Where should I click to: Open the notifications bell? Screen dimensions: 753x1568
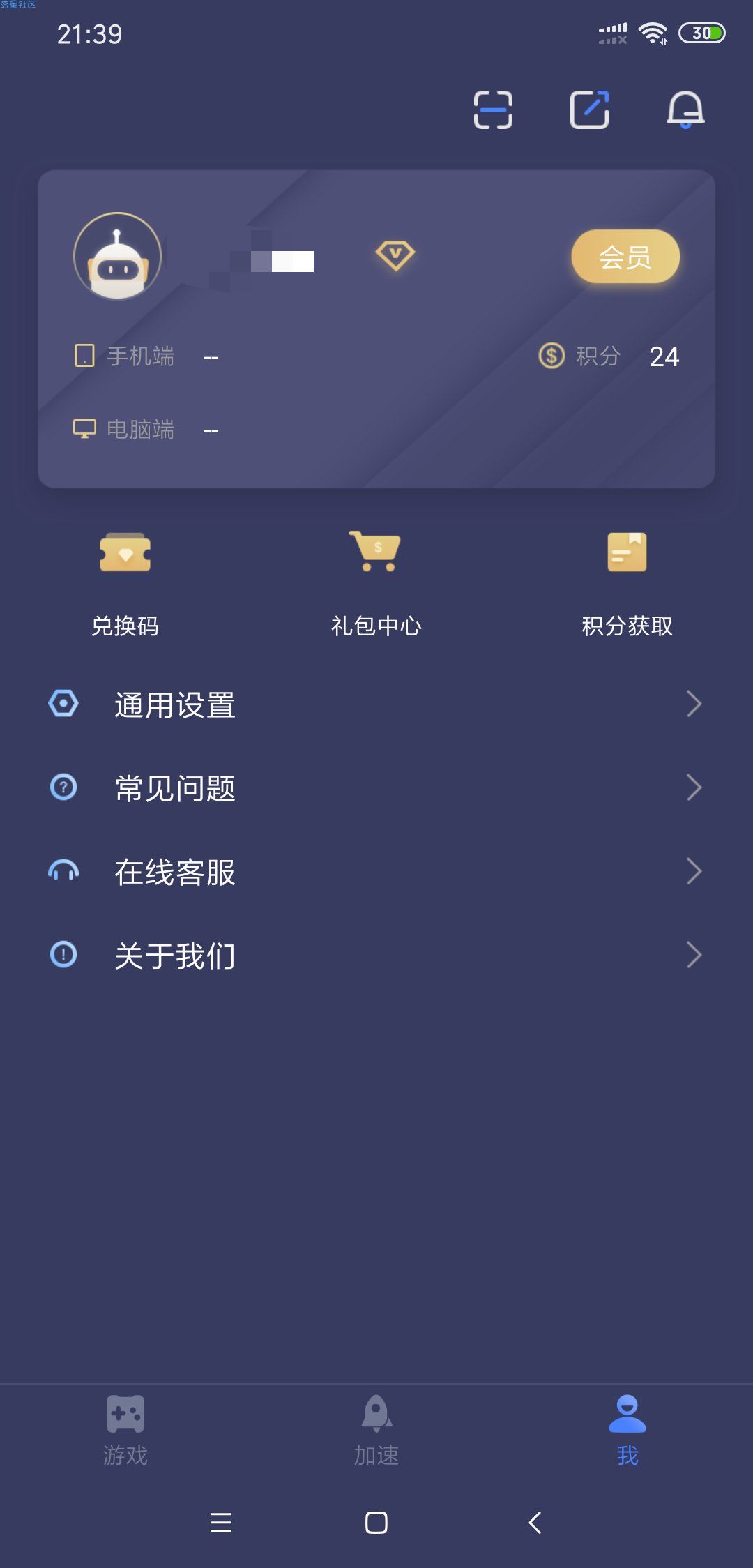point(685,110)
